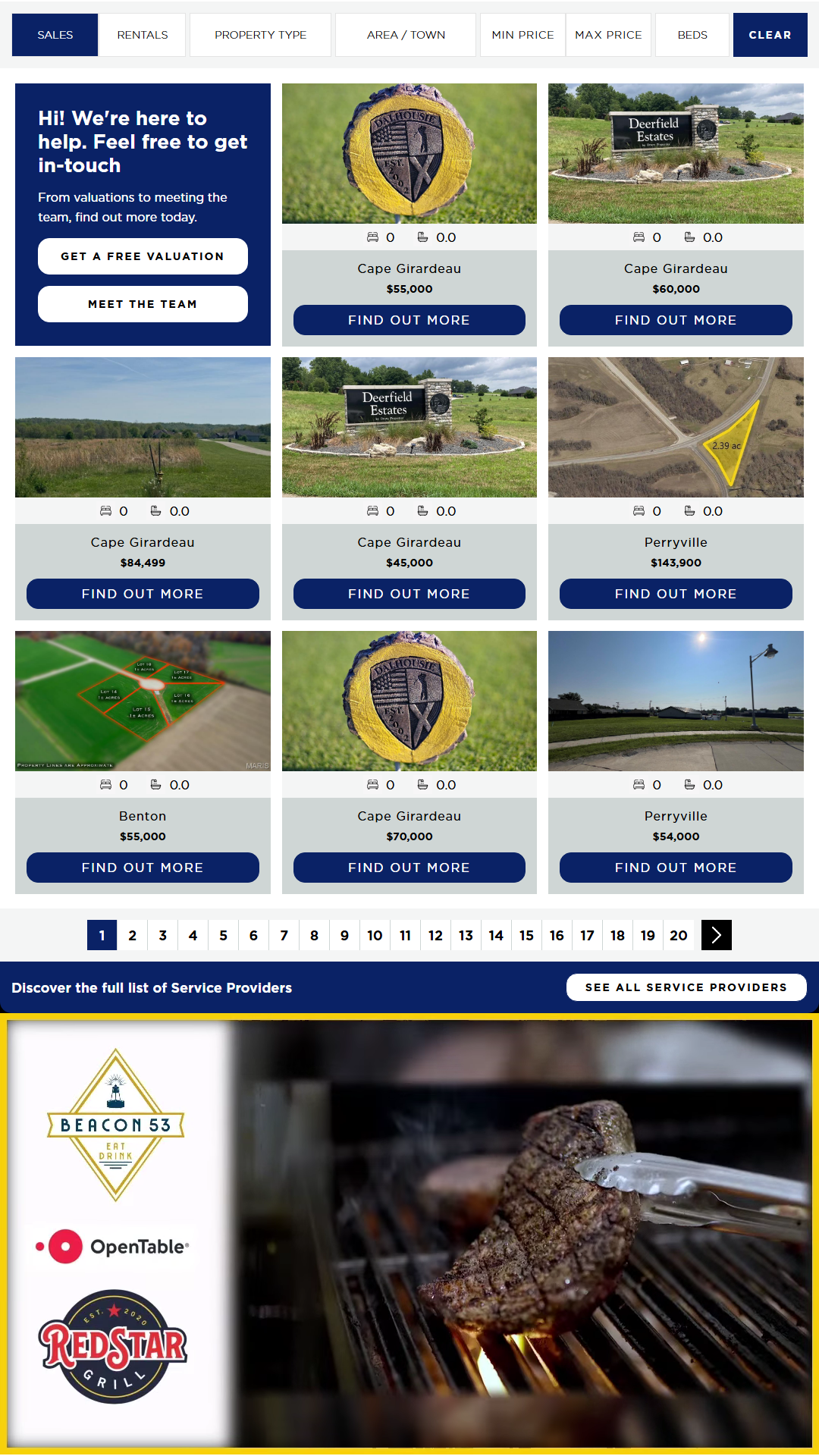The height and width of the screenshot is (1456, 819).
Task: Go to next page with arrow
Action: point(717,935)
